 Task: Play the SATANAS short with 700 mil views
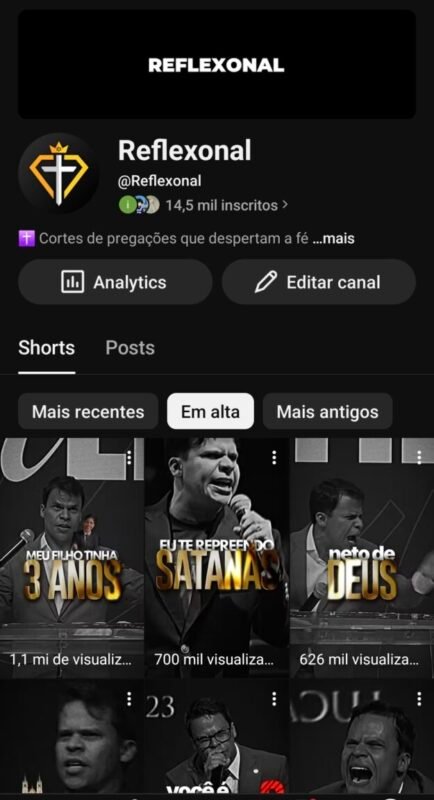217,557
